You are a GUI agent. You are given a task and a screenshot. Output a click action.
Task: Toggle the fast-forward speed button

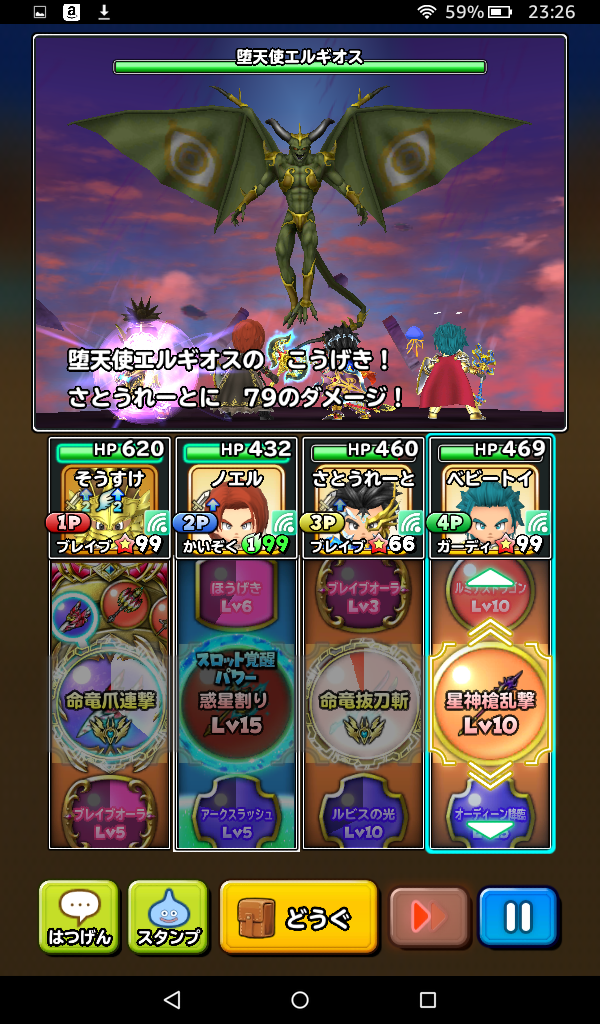(429, 917)
